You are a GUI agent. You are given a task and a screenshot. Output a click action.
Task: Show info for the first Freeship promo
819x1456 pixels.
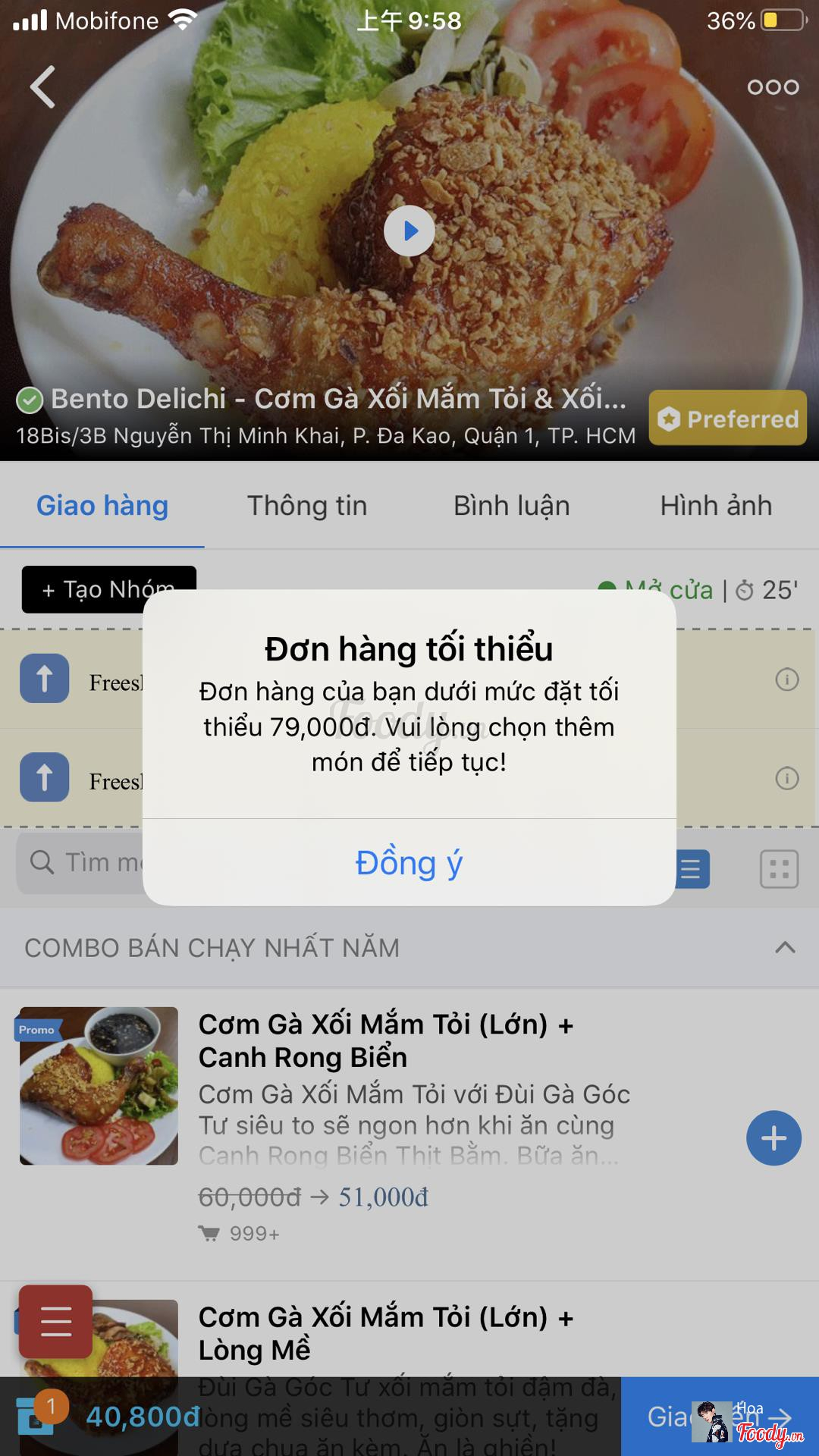787,679
